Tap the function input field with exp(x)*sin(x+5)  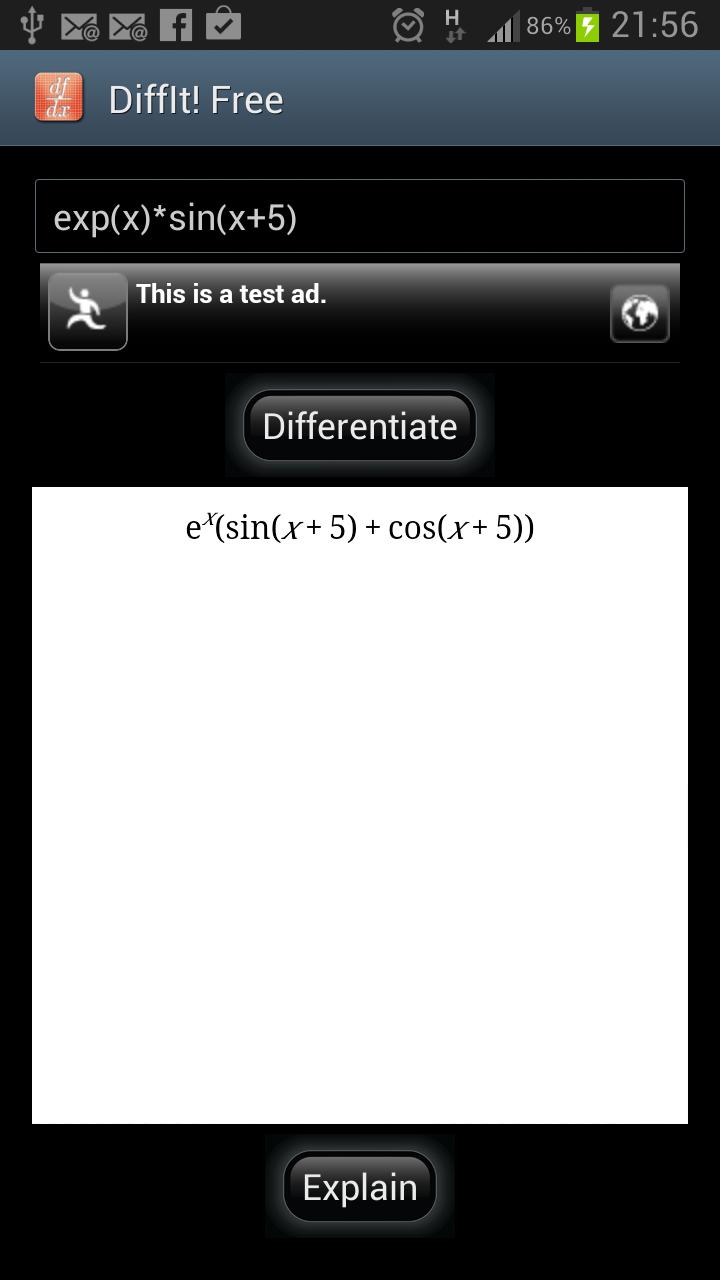(x=360, y=217)
